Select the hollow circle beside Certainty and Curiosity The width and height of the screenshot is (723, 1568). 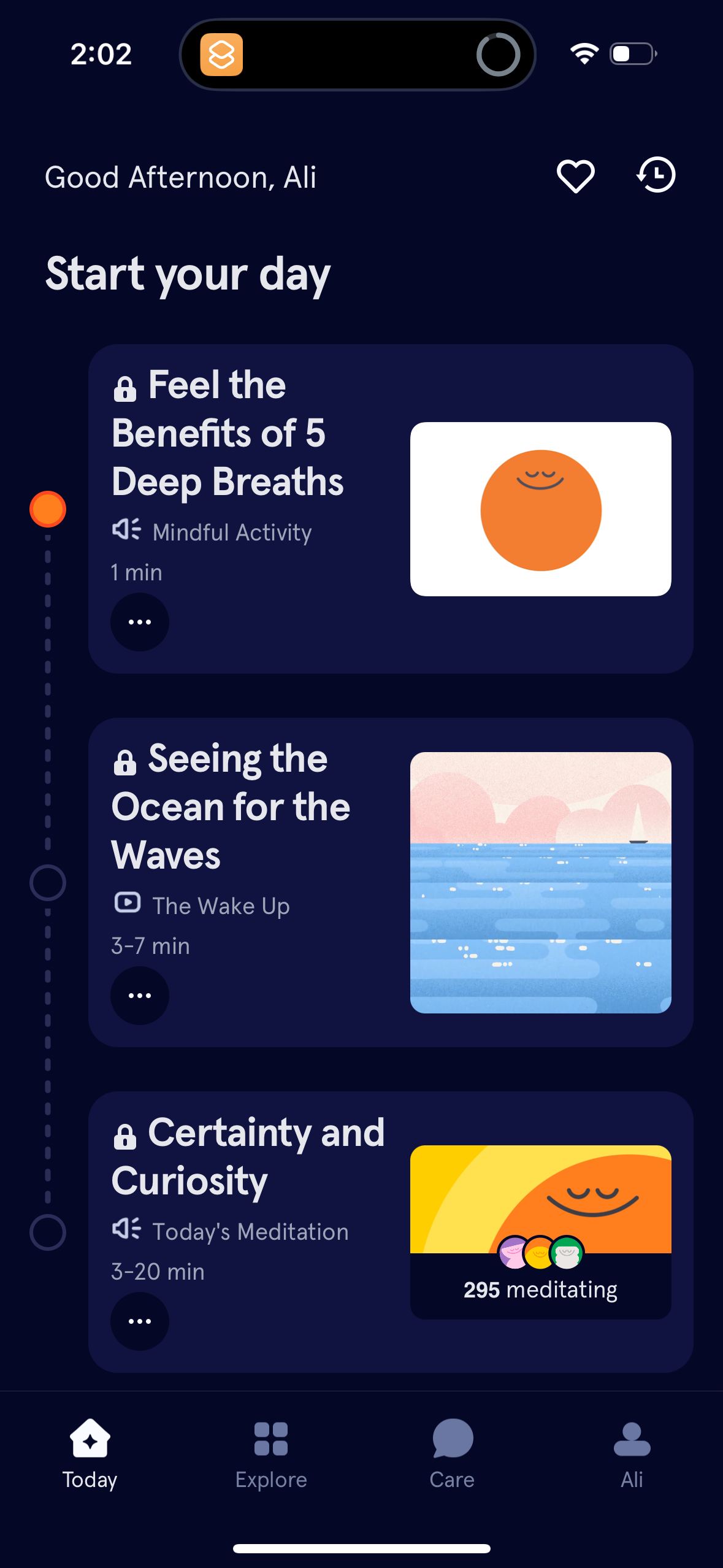47,1231
